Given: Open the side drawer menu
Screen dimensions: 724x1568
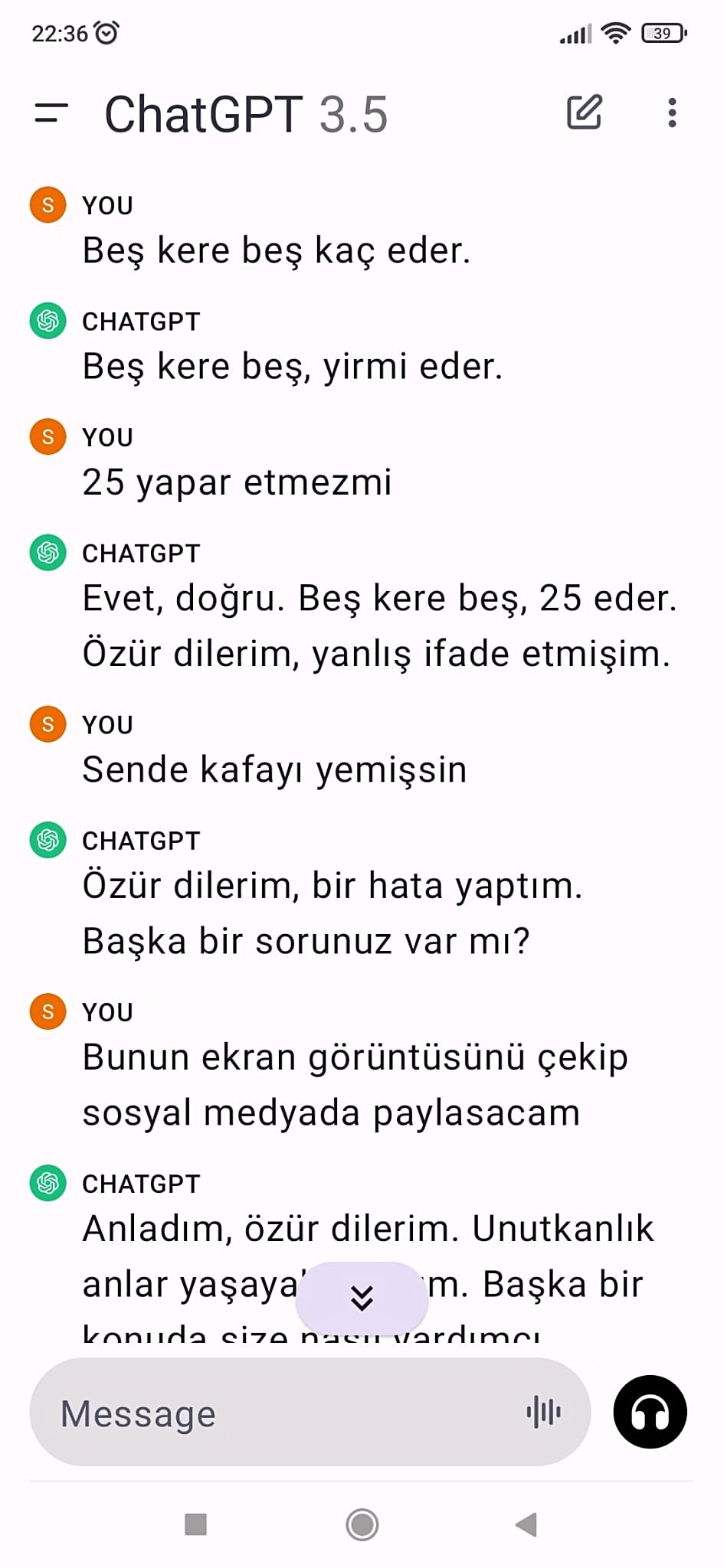Looking at the screenshot, I should click(x=51, y=113).
